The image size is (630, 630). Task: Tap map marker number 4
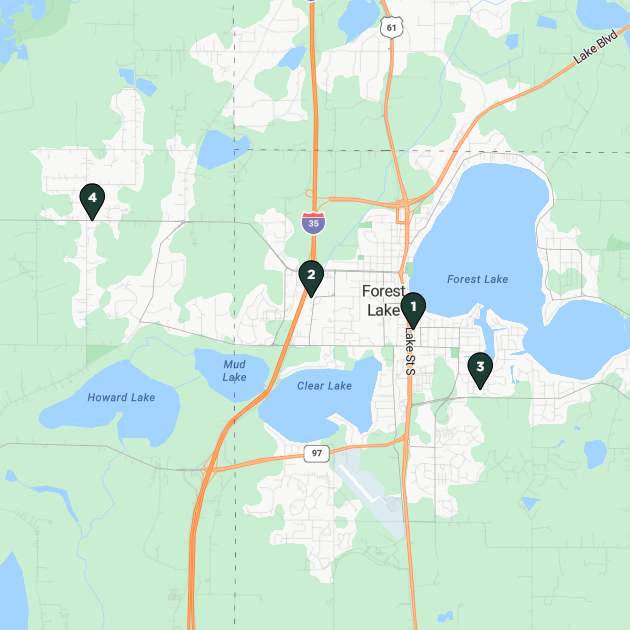pyautogui.click(x=92, y=199)
